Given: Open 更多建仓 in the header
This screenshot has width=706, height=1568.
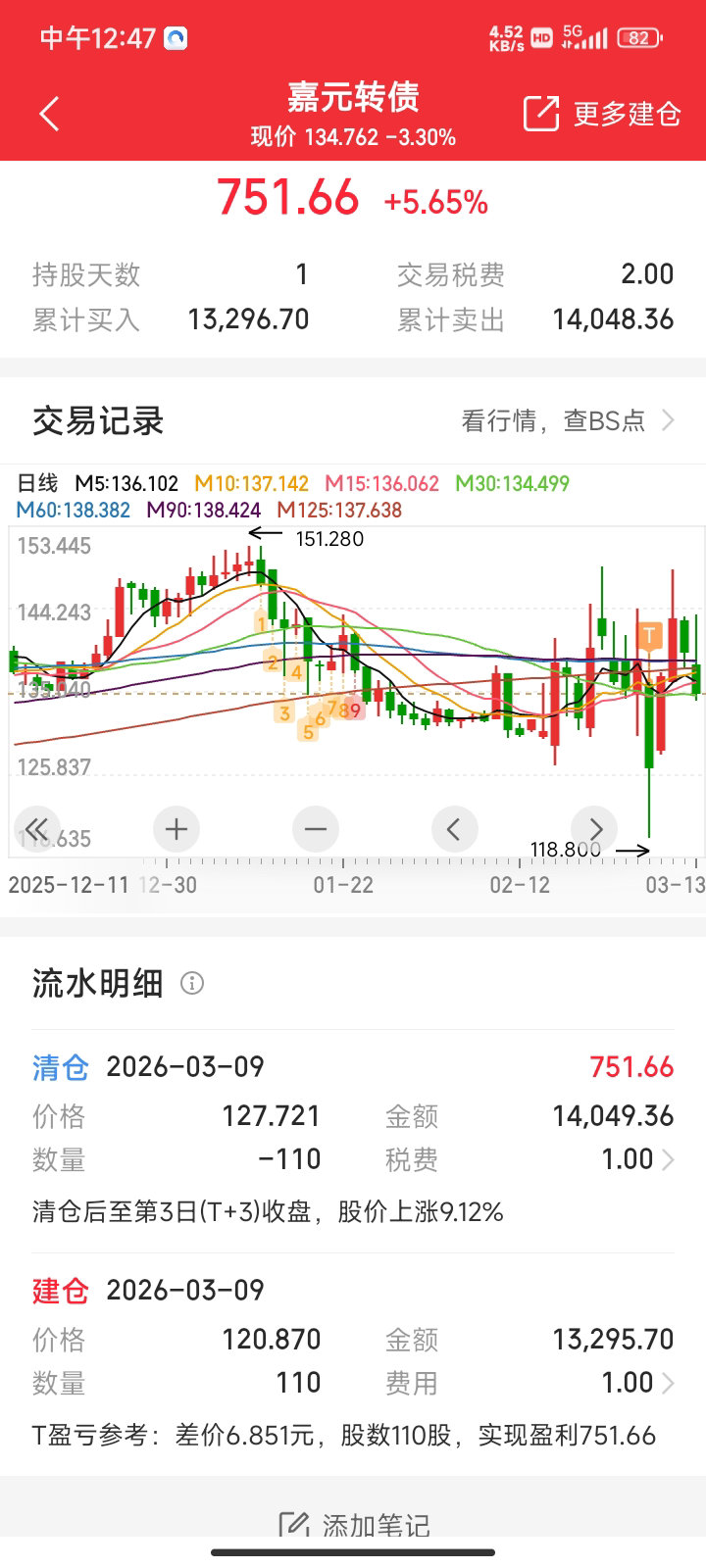Looking at the screenshot, I should click(602, 114).
